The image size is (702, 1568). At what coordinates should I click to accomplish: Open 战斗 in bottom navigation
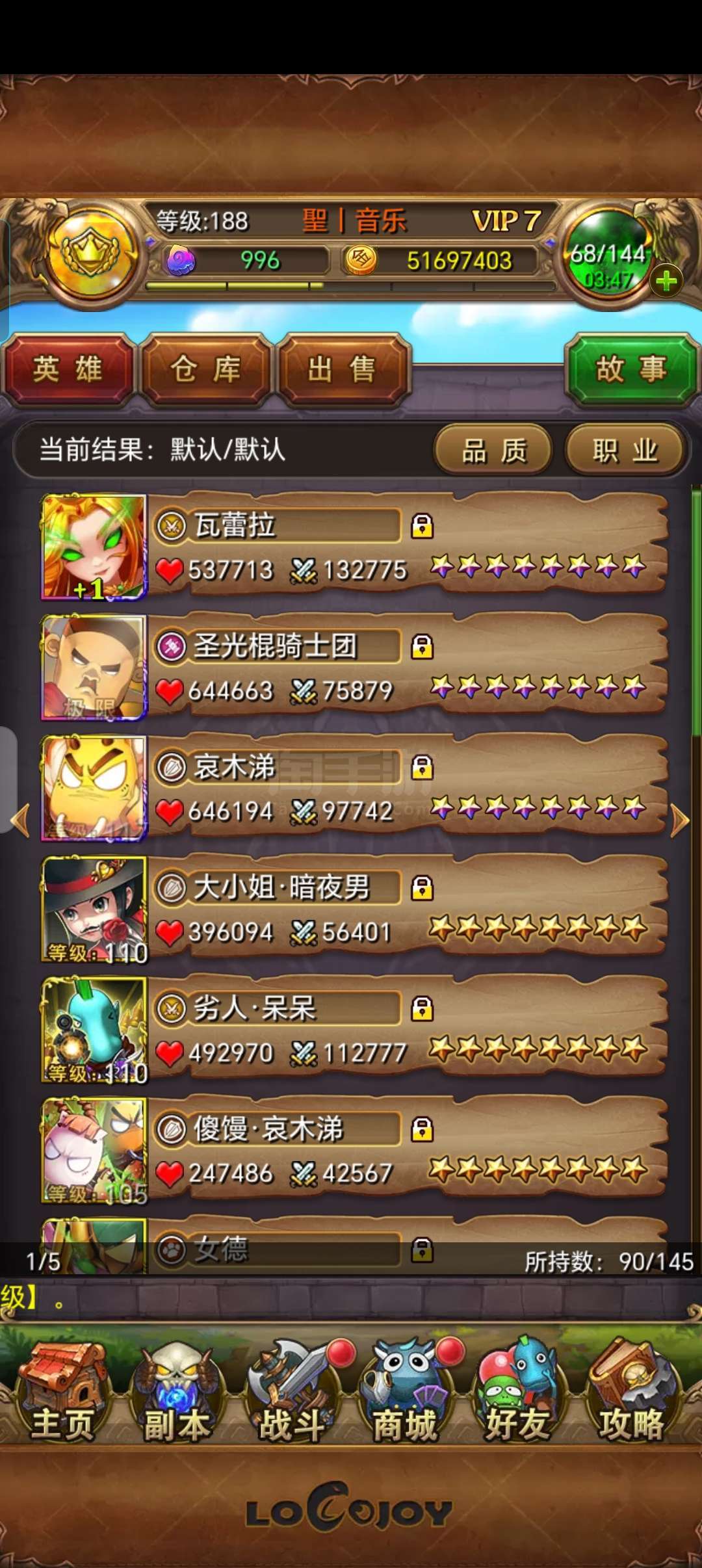(292, 1391)
